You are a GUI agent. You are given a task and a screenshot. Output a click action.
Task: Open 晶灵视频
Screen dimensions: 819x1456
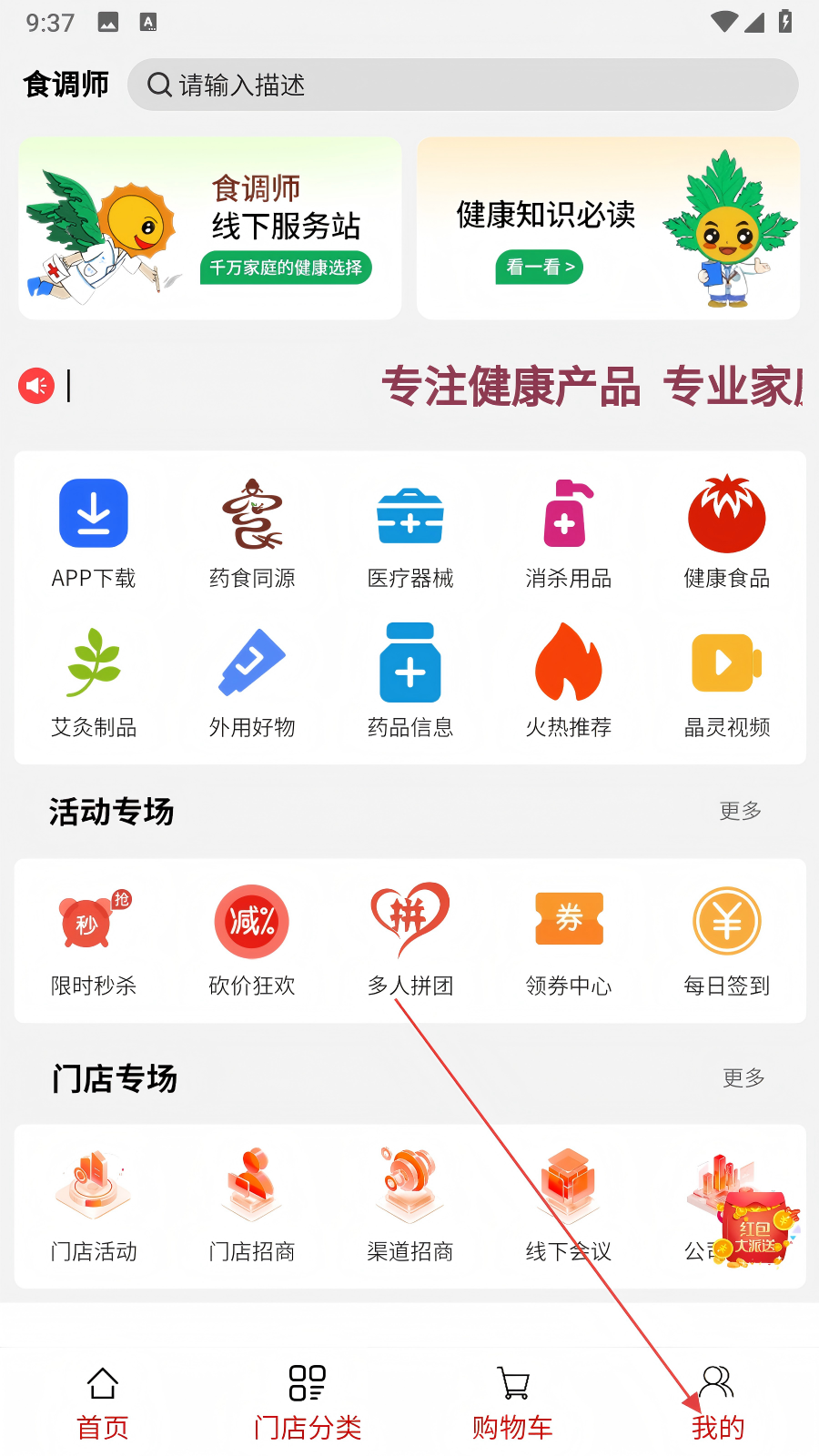point(727,682)
